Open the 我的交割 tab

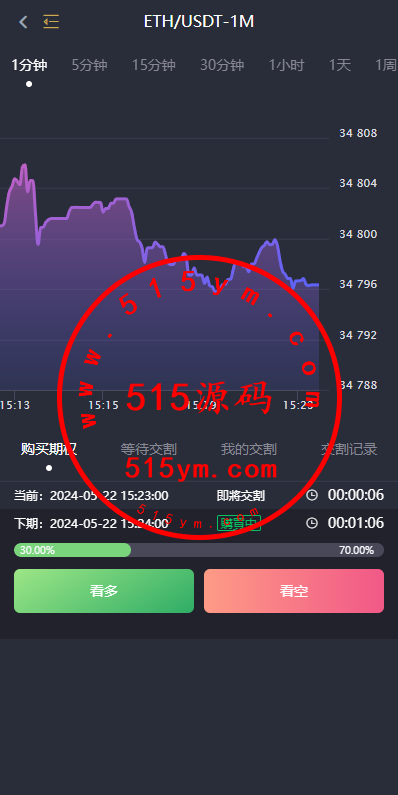(248, 449)
